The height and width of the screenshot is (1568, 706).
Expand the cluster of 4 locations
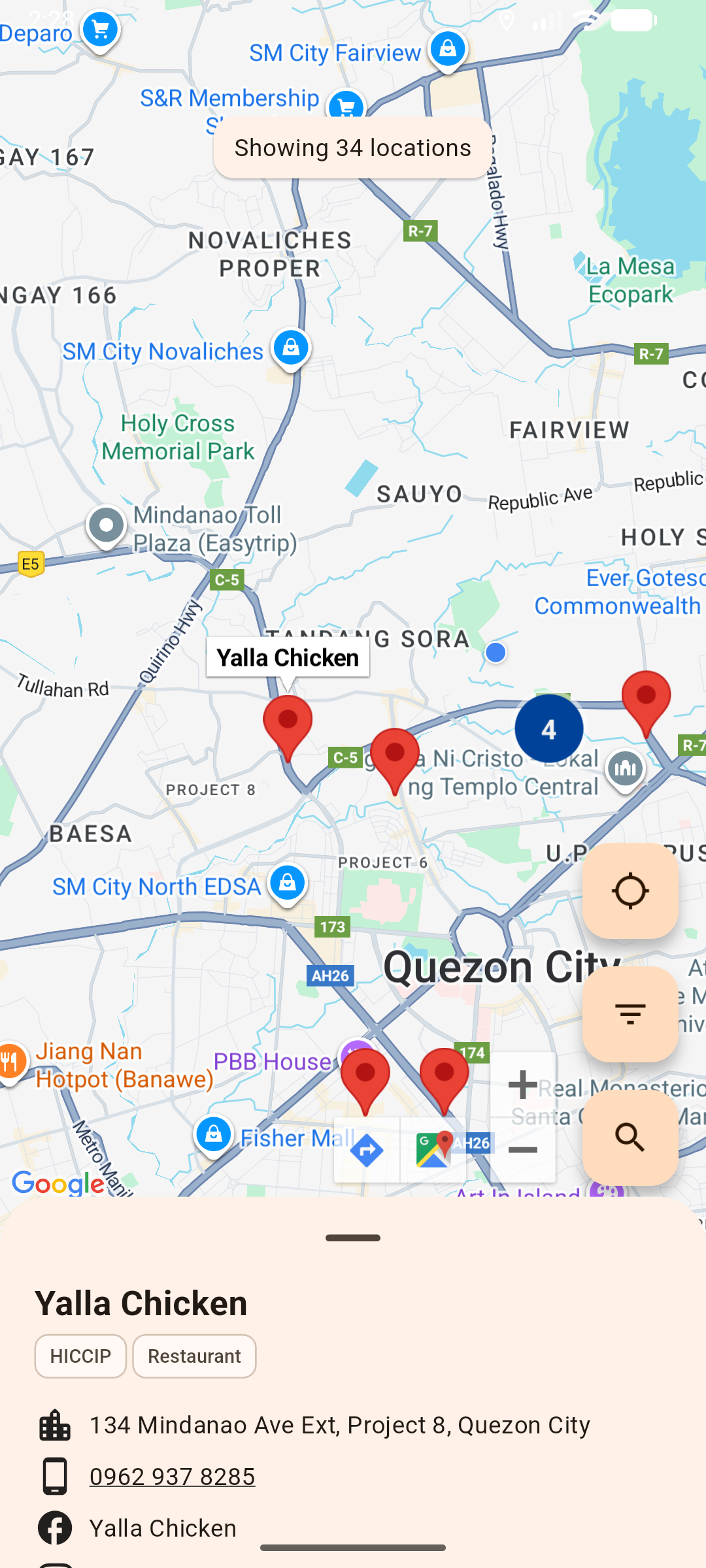pos(548,728)
